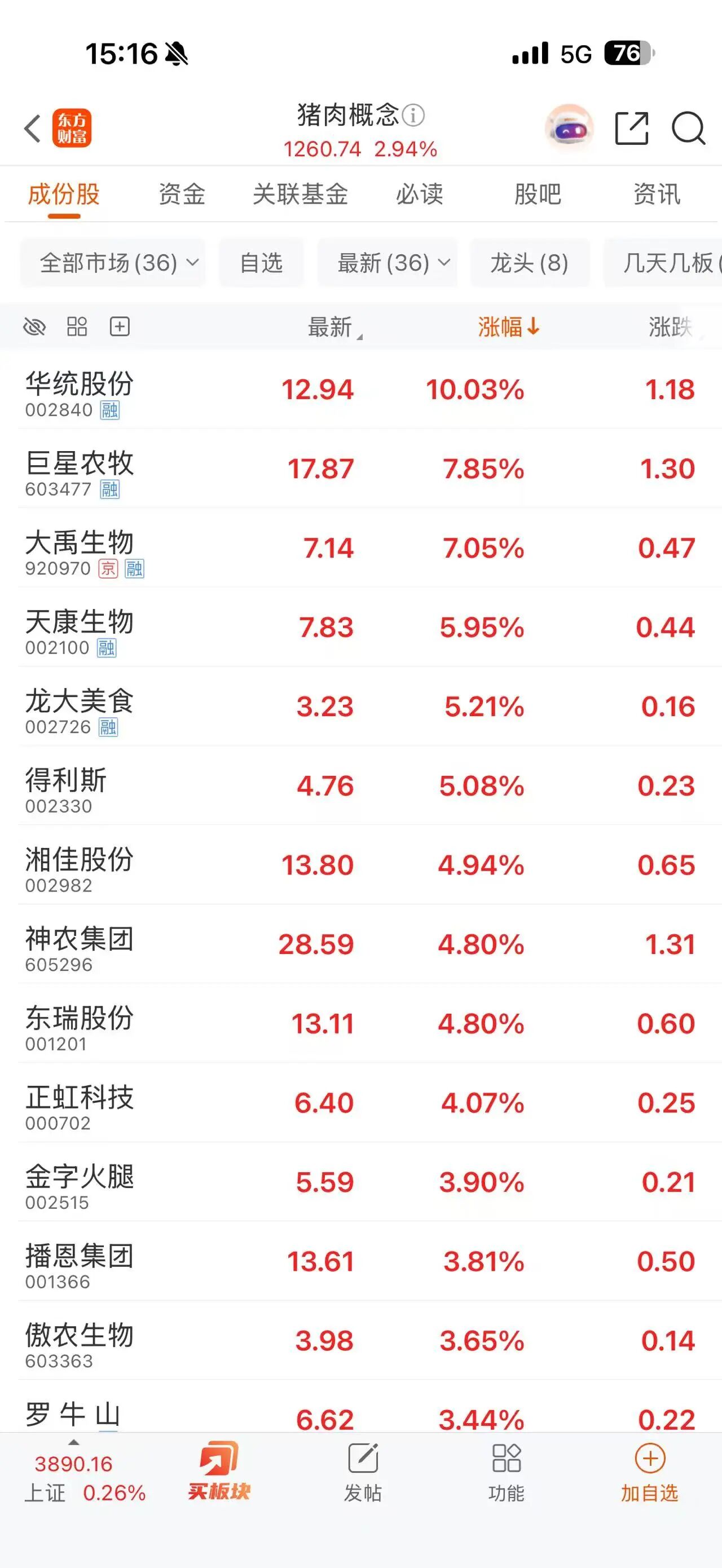Tap the info icon next to 猪肉概念
This screenshot has width=722, height=1568.
pos(414,117)
